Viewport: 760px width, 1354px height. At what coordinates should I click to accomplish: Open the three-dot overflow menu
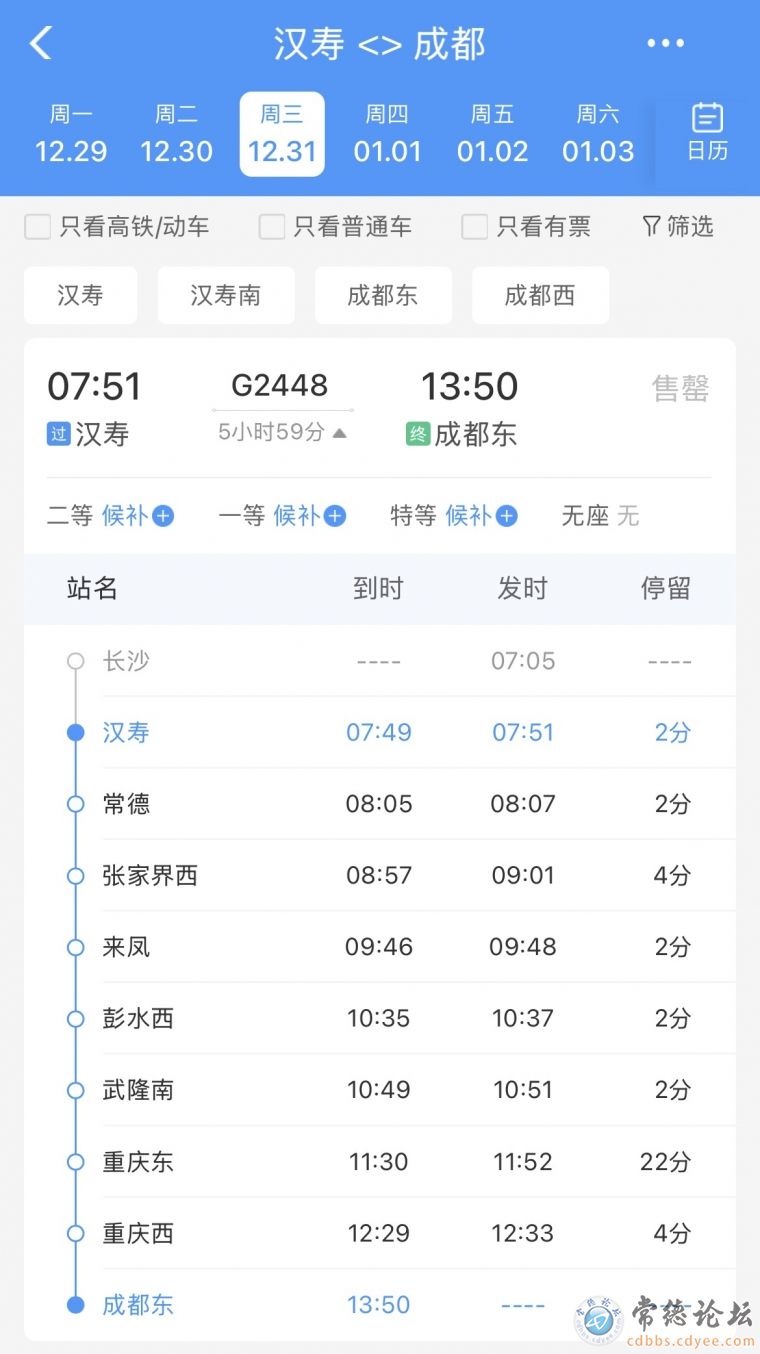tap(665, 43)
